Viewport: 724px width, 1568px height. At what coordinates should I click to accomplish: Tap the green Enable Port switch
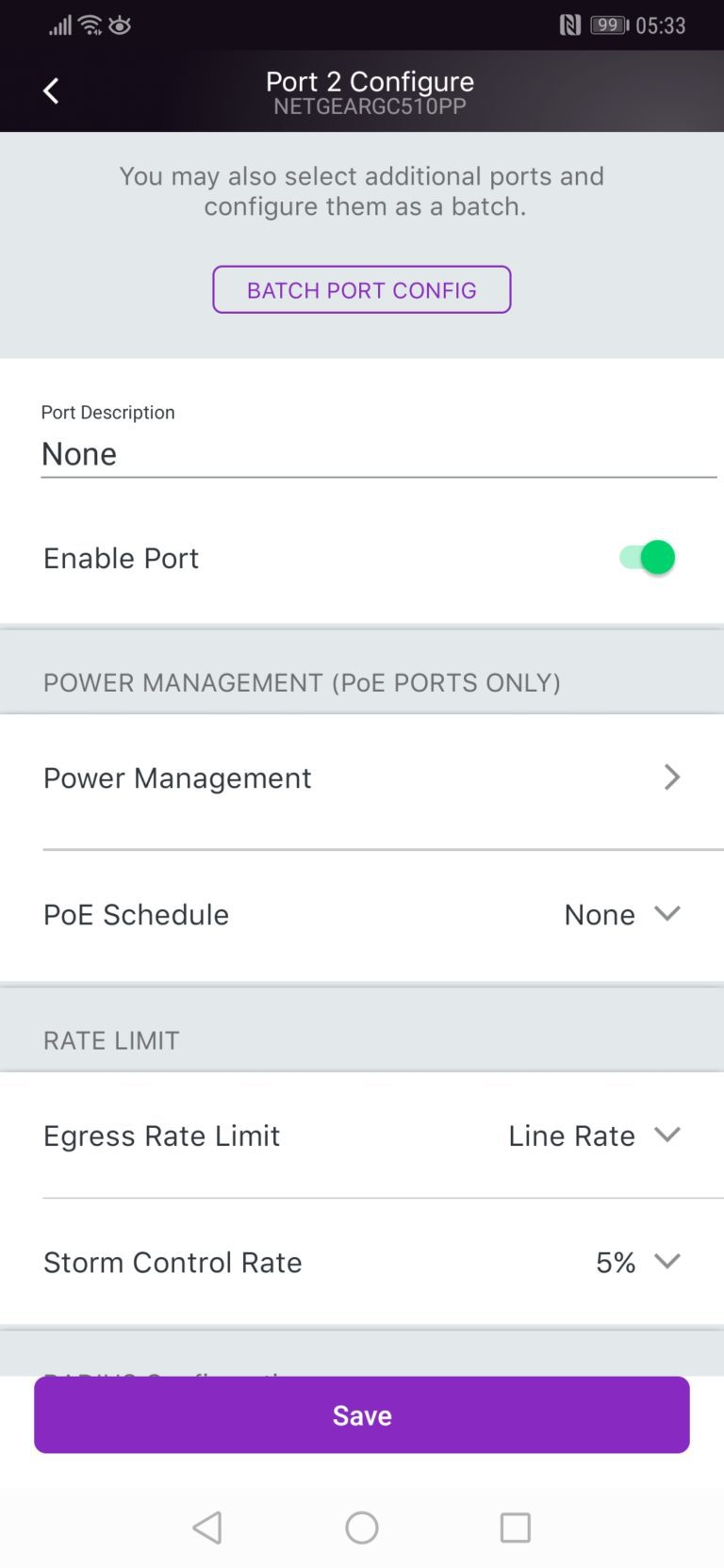tap(646, 557)
